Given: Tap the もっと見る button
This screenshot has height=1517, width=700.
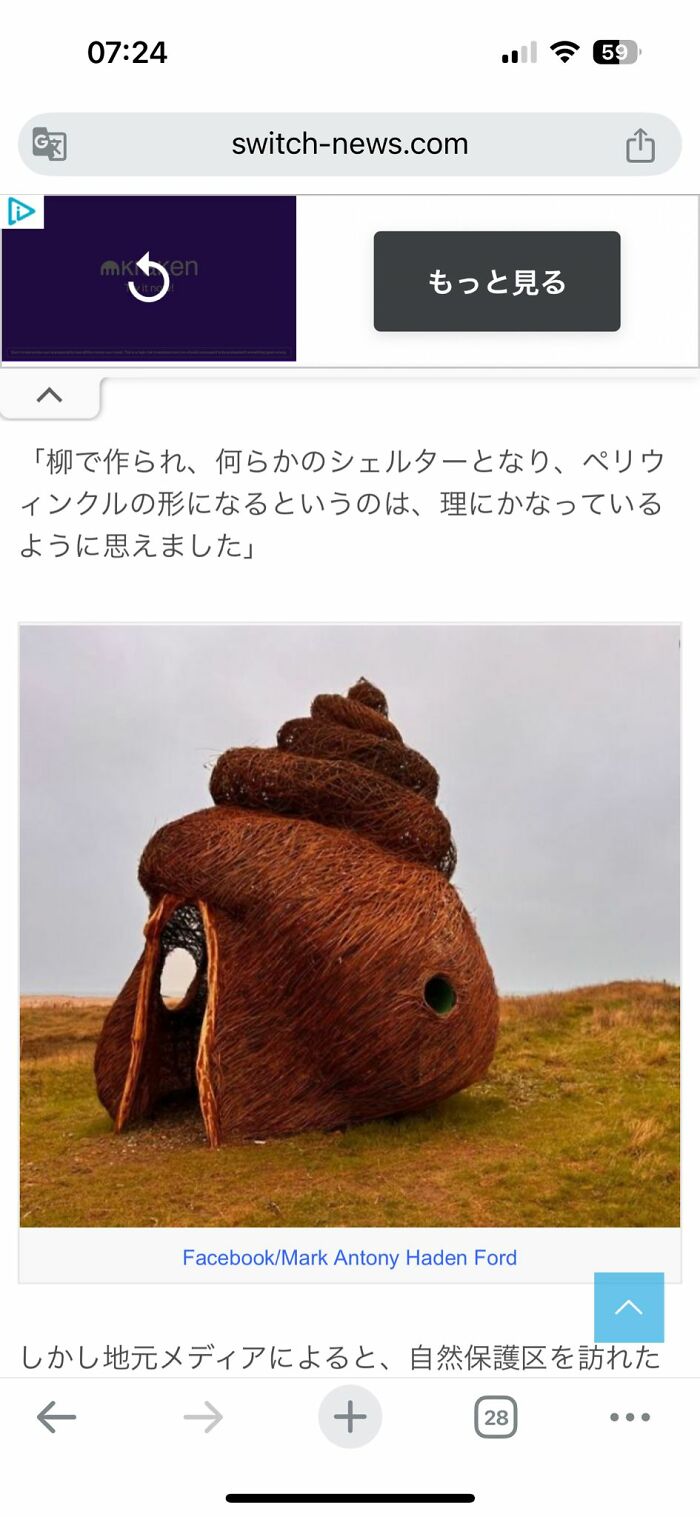Looking at the screenshot, I should coord(497,282).
